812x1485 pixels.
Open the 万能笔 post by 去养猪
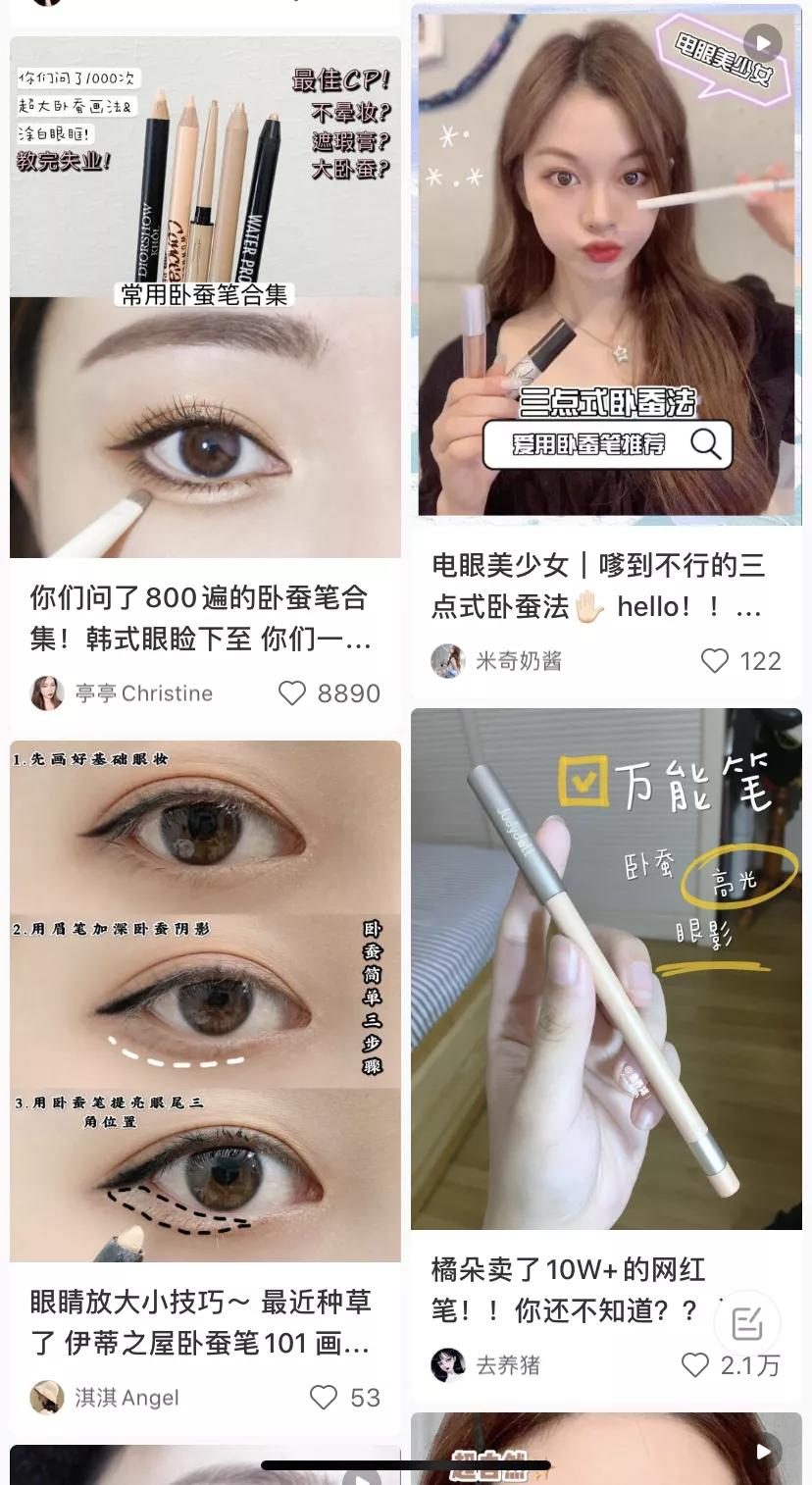[605, 968]
